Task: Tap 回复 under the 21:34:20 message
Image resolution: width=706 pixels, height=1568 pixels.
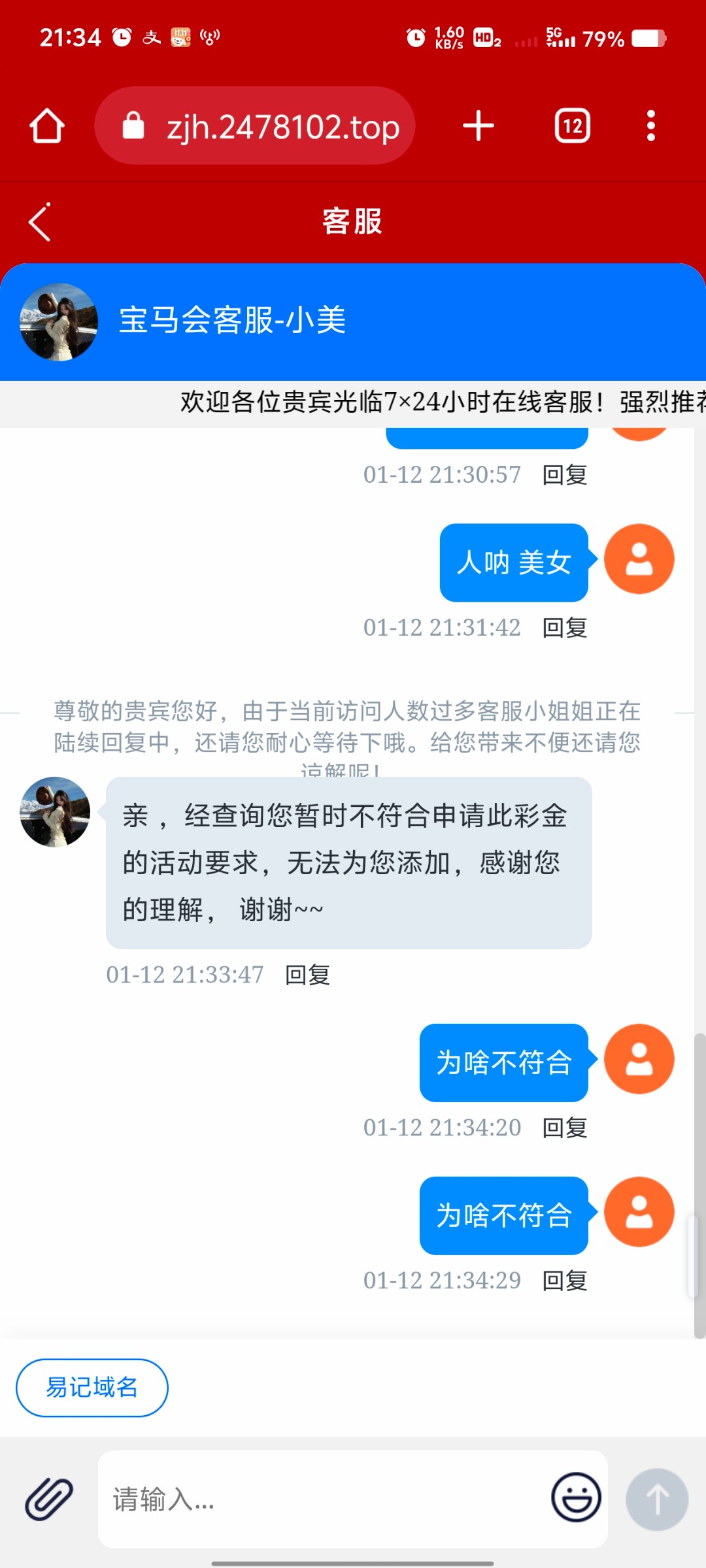Action: pyautogui.click(x=565, y=1128)
